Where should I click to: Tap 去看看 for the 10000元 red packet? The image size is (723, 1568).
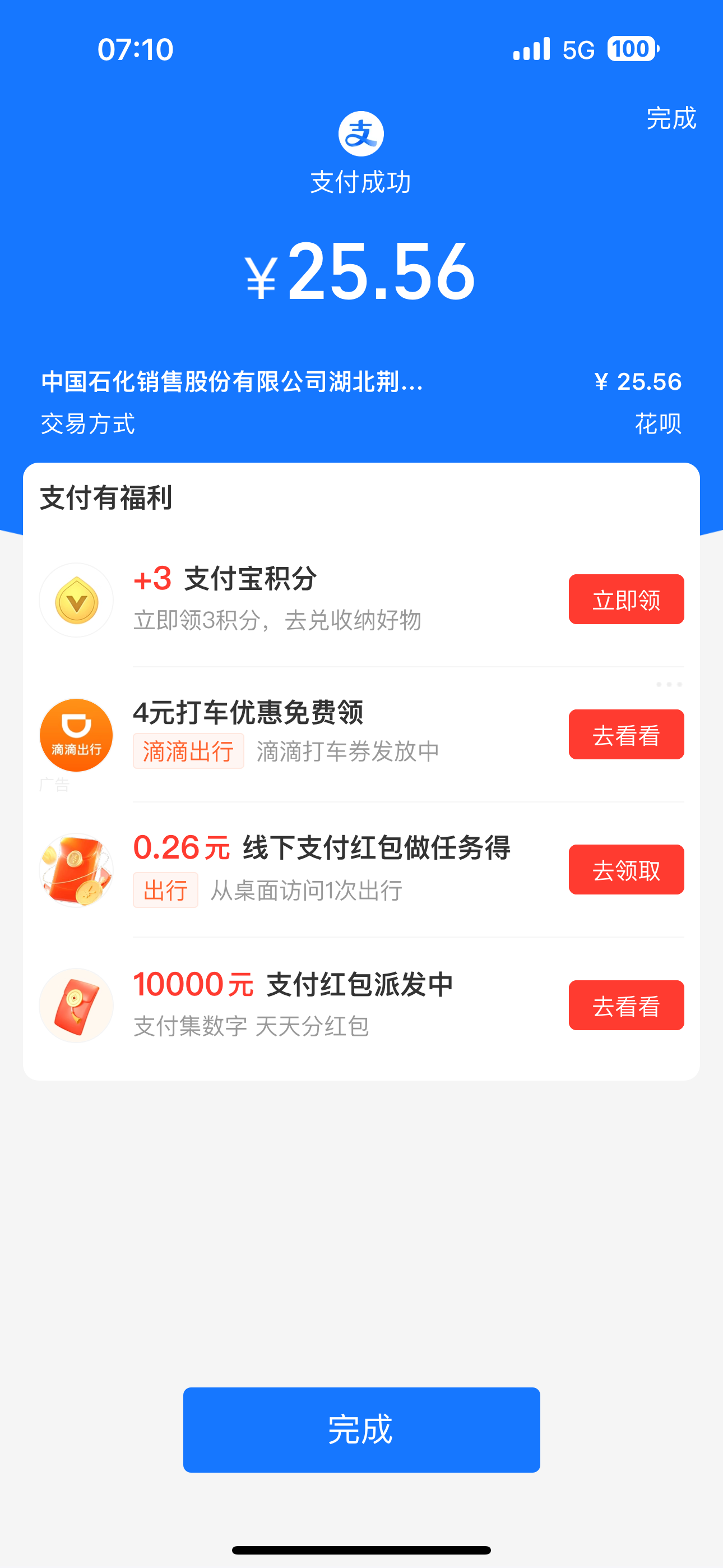click(625, 1006)
